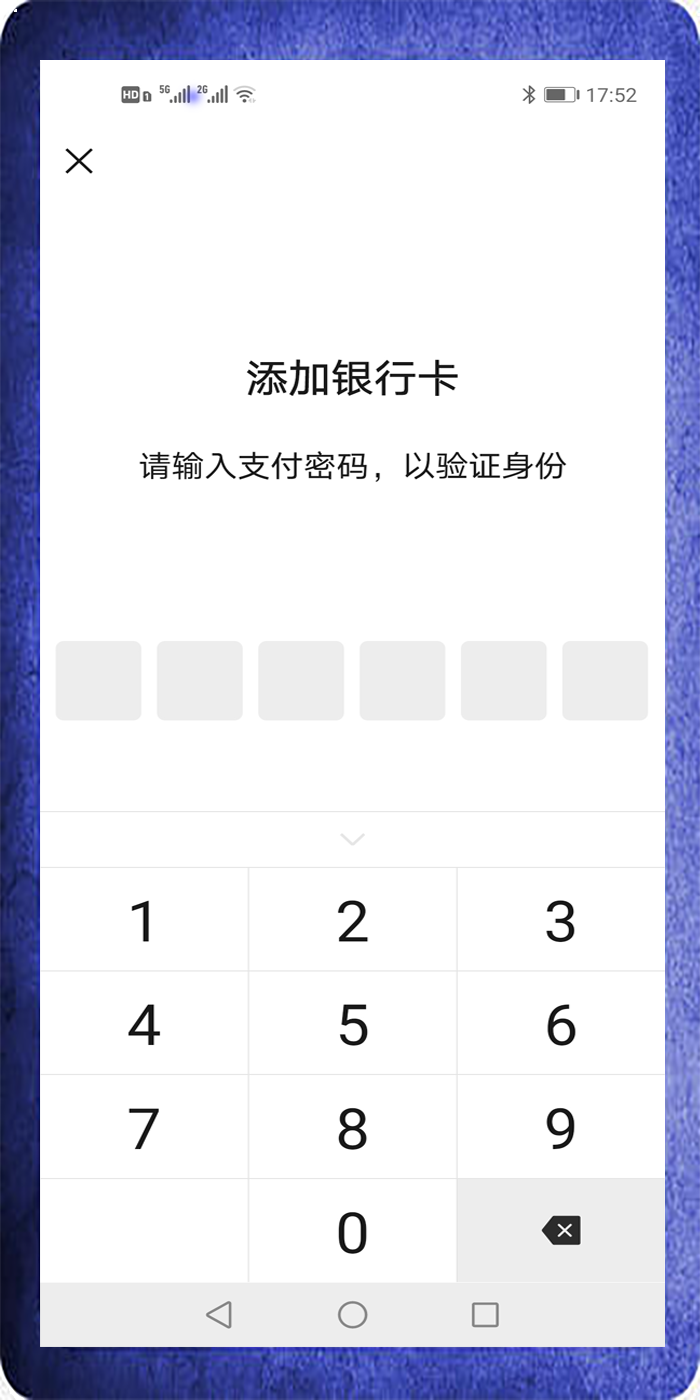This screenshot has width=700, height=1400.
Task: Enter digit 5 on the keypad
Action: (352, 1025)
